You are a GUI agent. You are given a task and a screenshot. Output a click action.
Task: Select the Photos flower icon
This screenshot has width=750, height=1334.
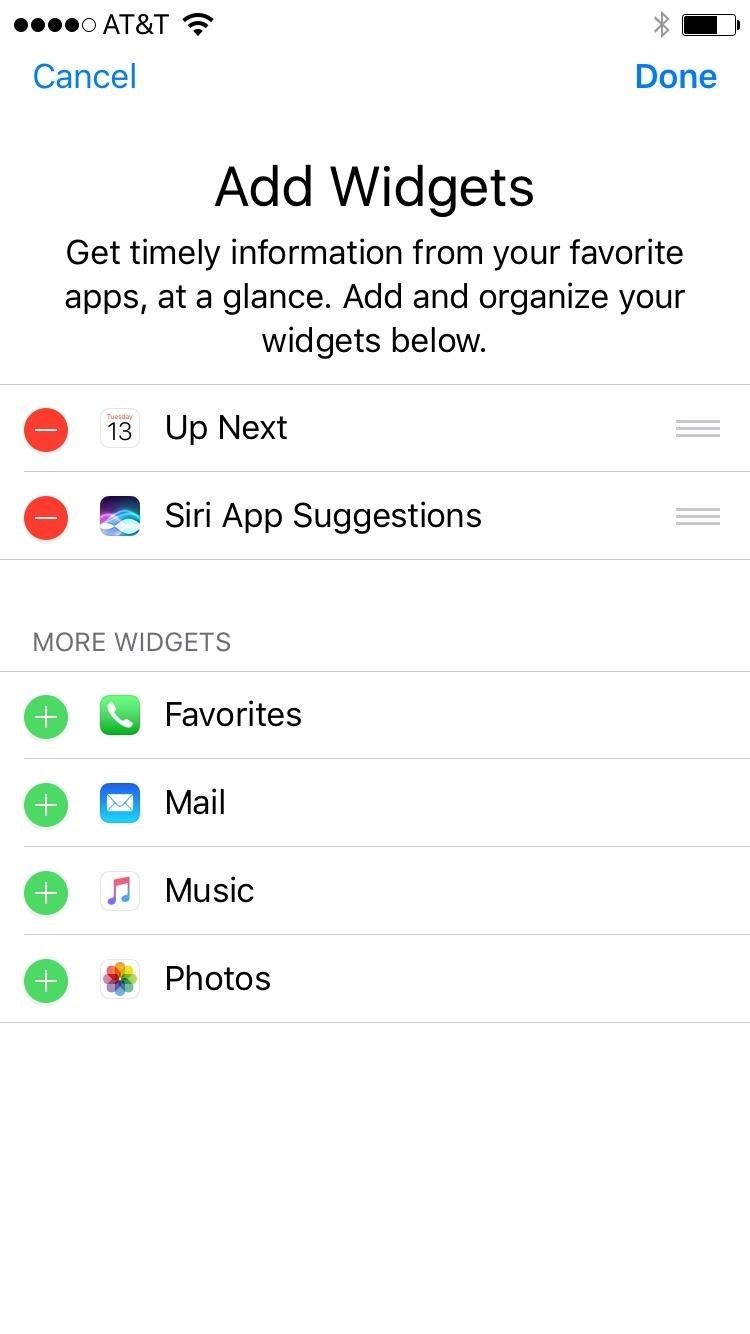tap(120, 978)
